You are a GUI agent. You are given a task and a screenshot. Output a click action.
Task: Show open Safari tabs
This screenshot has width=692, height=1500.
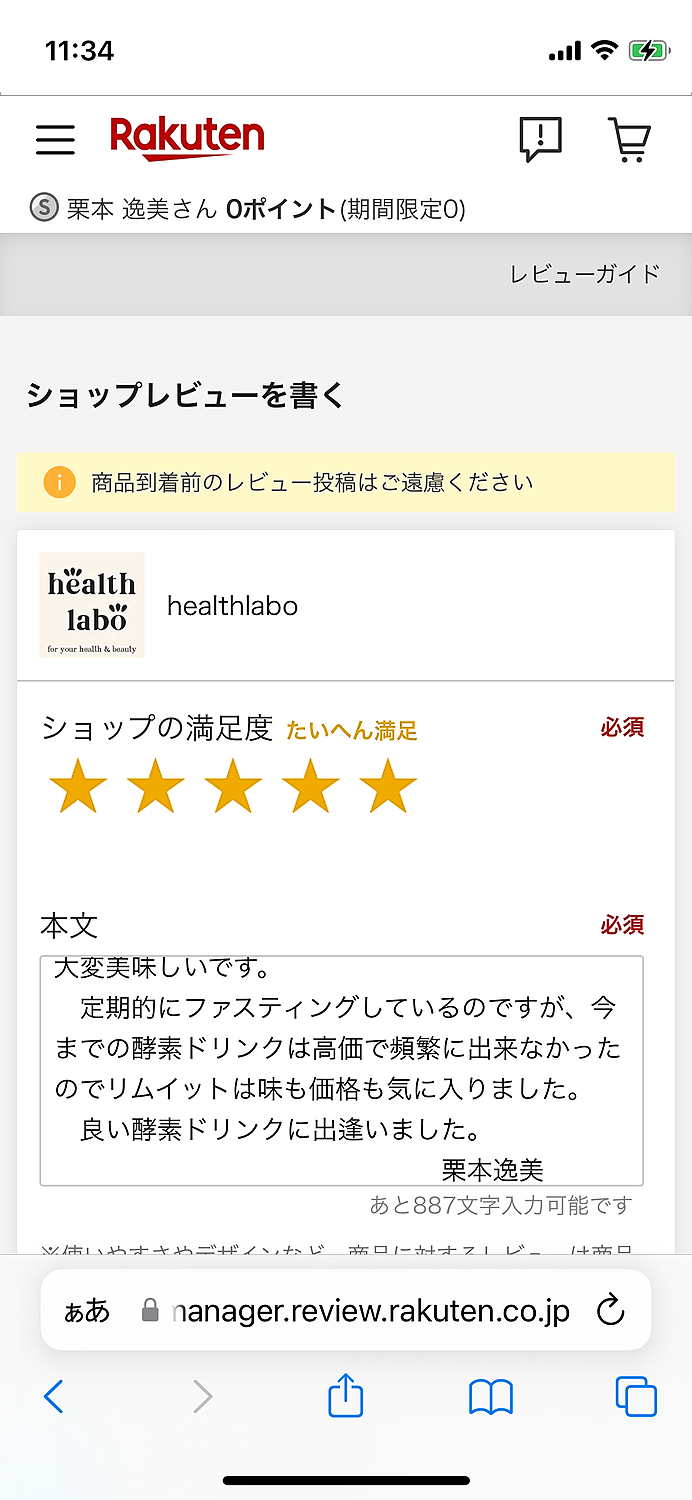[636, 1396]
